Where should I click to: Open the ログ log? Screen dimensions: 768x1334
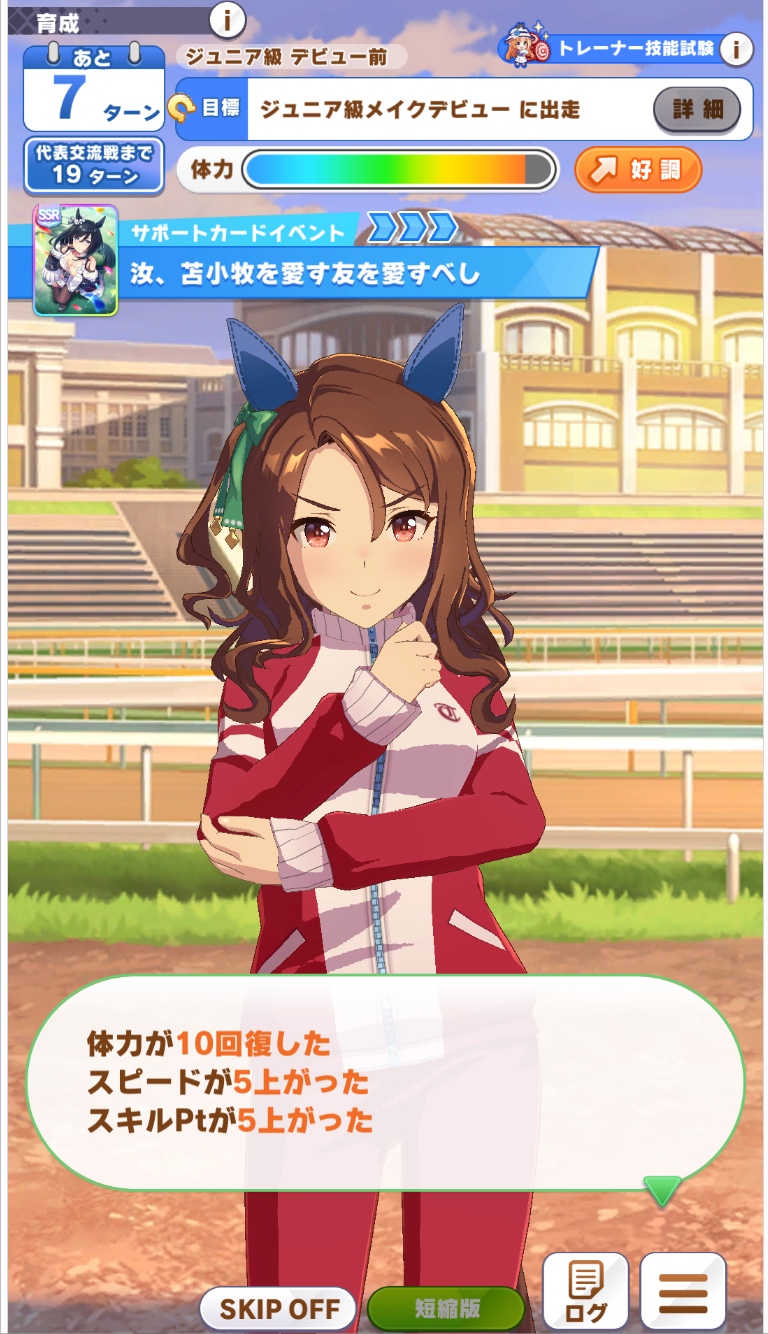(585, 1290)
